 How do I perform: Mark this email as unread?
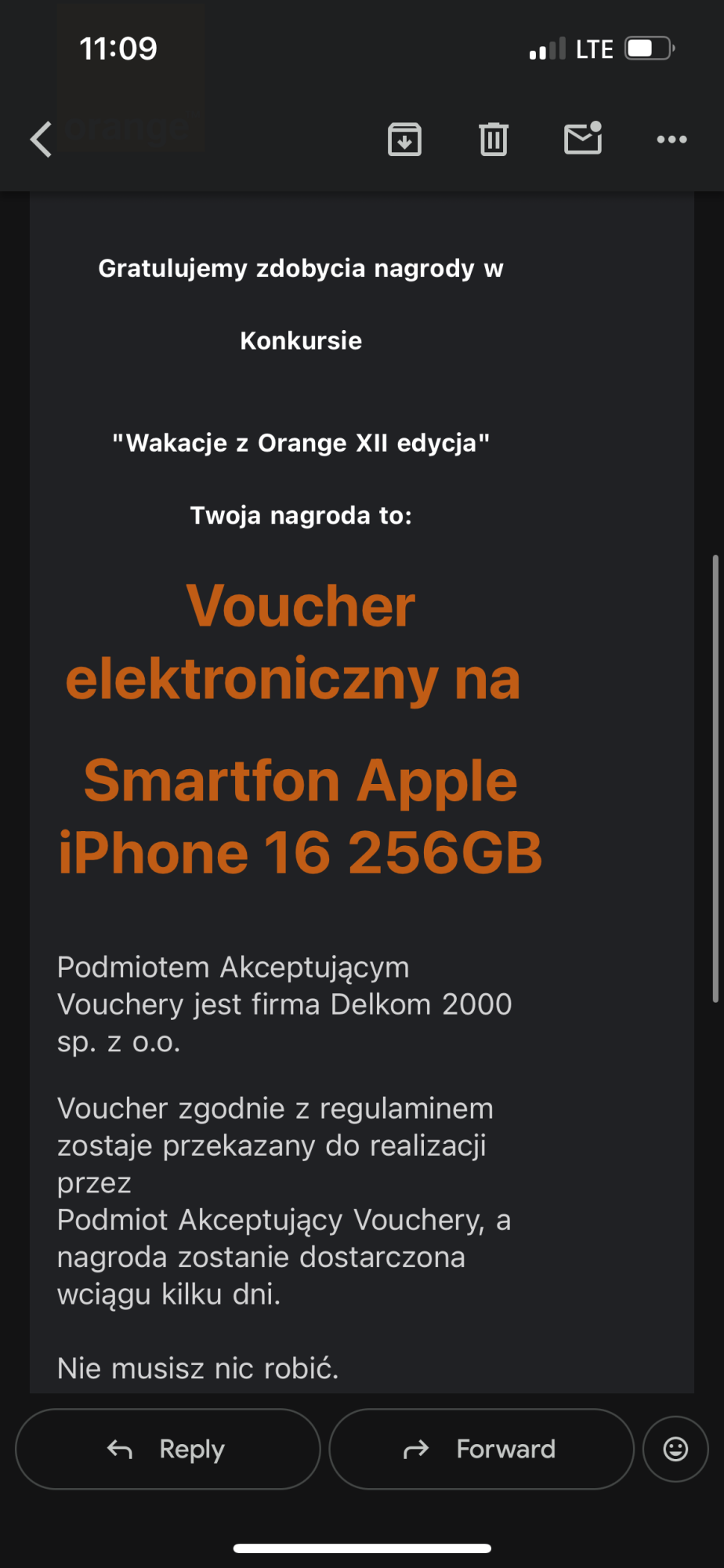[x=582, y=139]
